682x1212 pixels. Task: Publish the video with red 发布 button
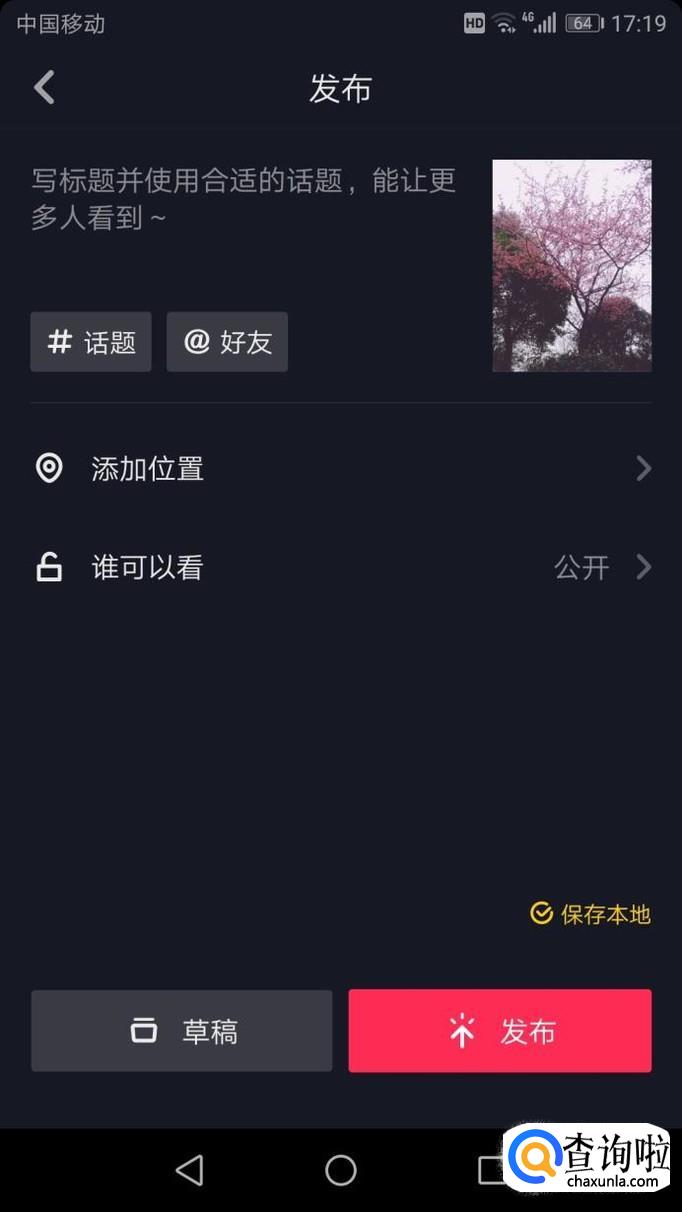(500, 1031)
